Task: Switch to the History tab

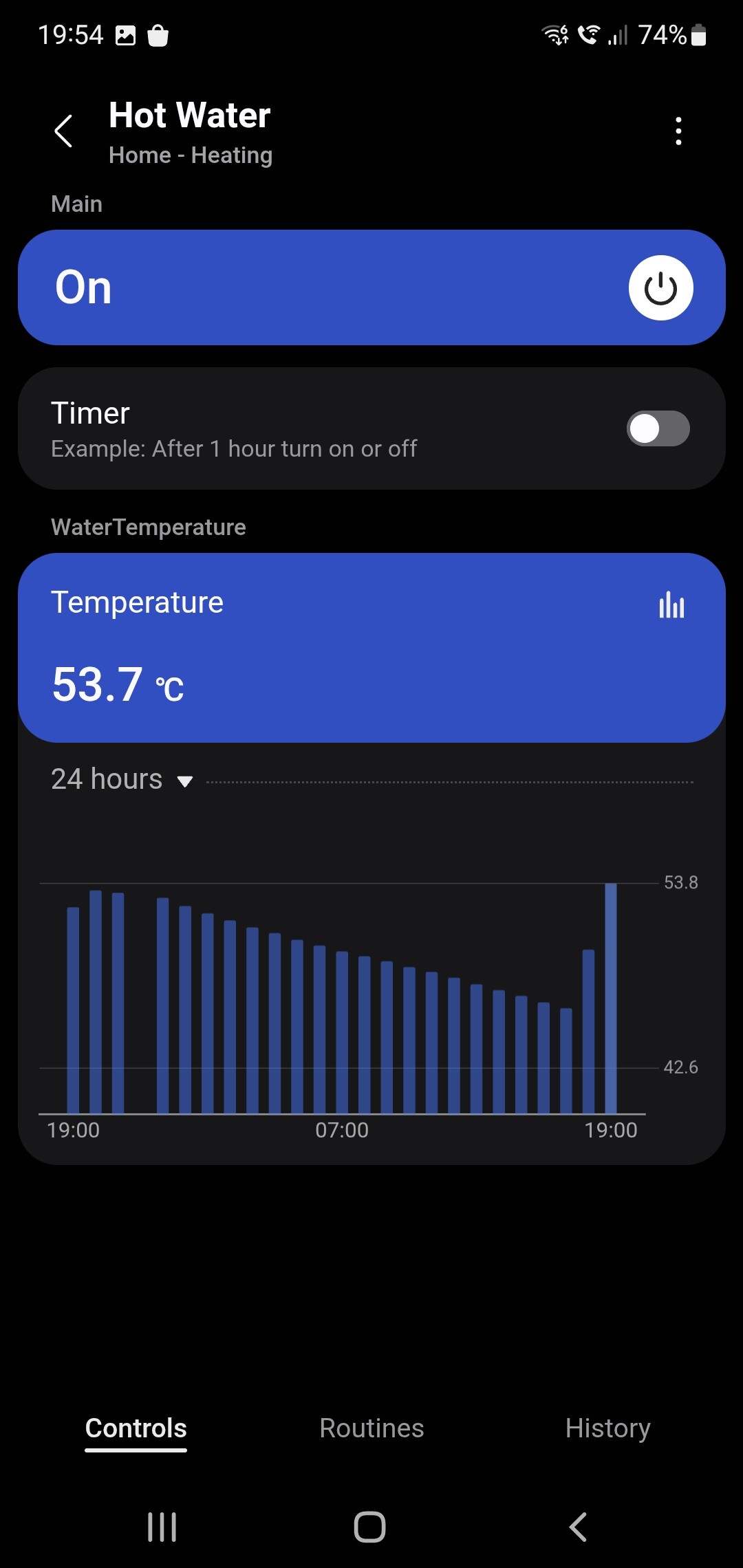Action: [607, 1428]
